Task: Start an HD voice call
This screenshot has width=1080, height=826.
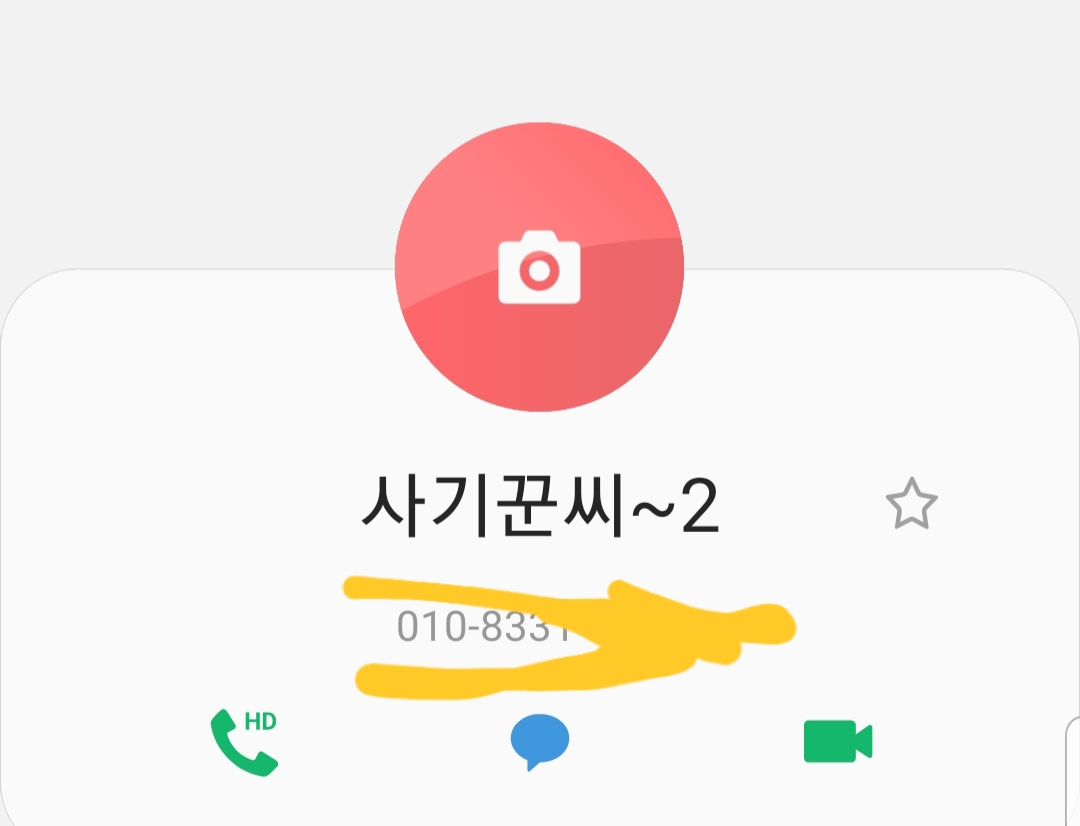Action: 243,741
